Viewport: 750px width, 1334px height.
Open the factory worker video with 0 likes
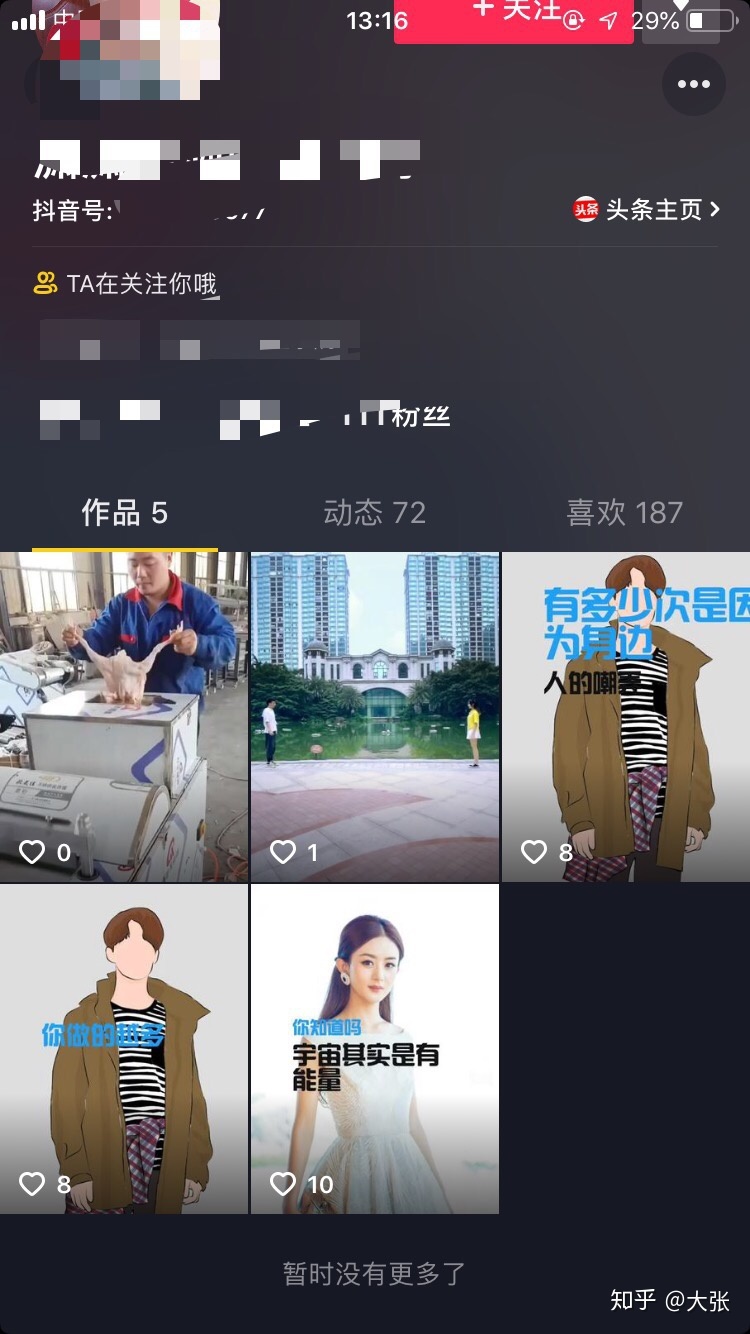click(x=124, y=716)
